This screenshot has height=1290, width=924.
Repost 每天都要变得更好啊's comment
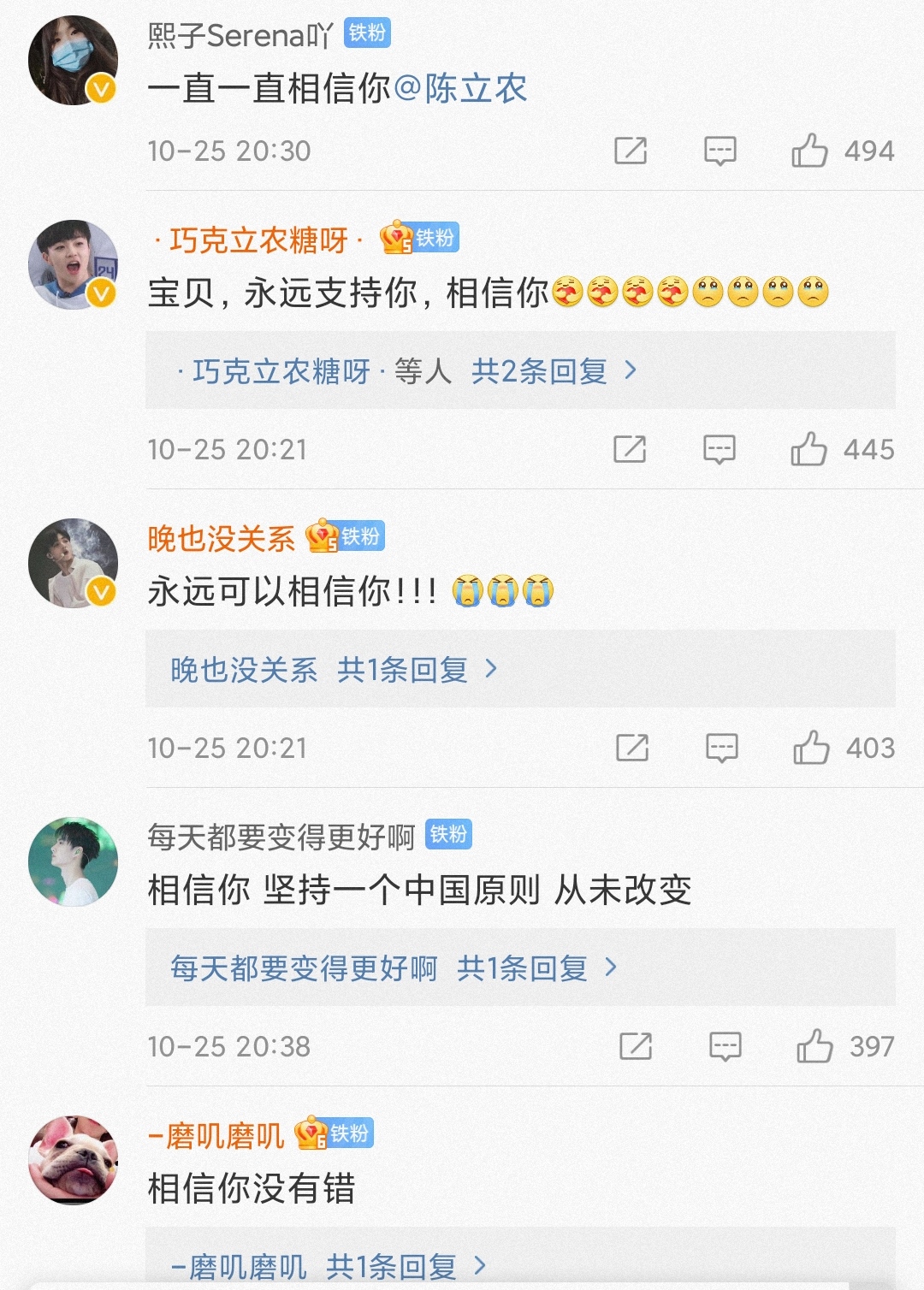tap(636, 1047)
